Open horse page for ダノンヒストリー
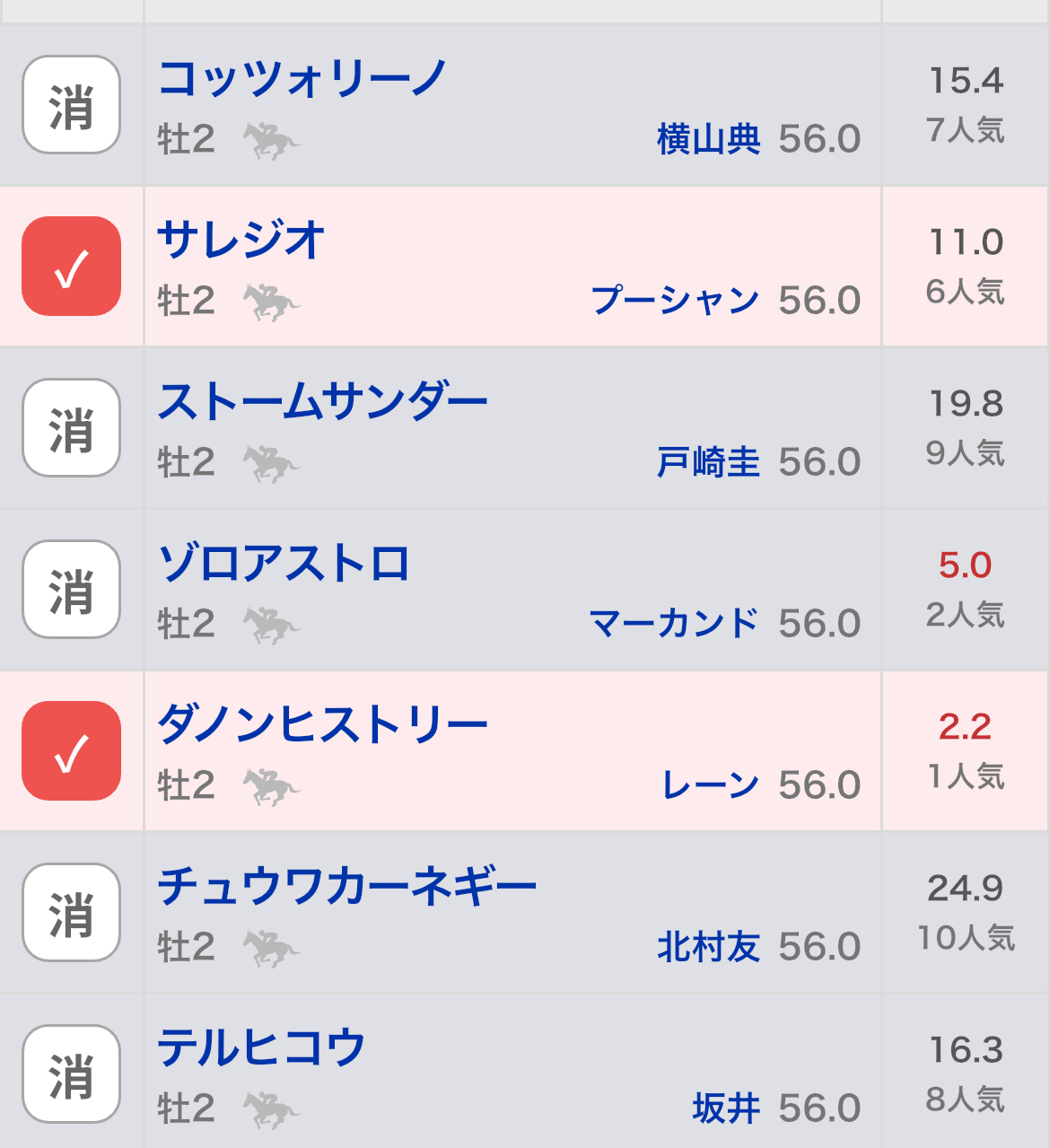1050x1148 pixels. point(322,725)
